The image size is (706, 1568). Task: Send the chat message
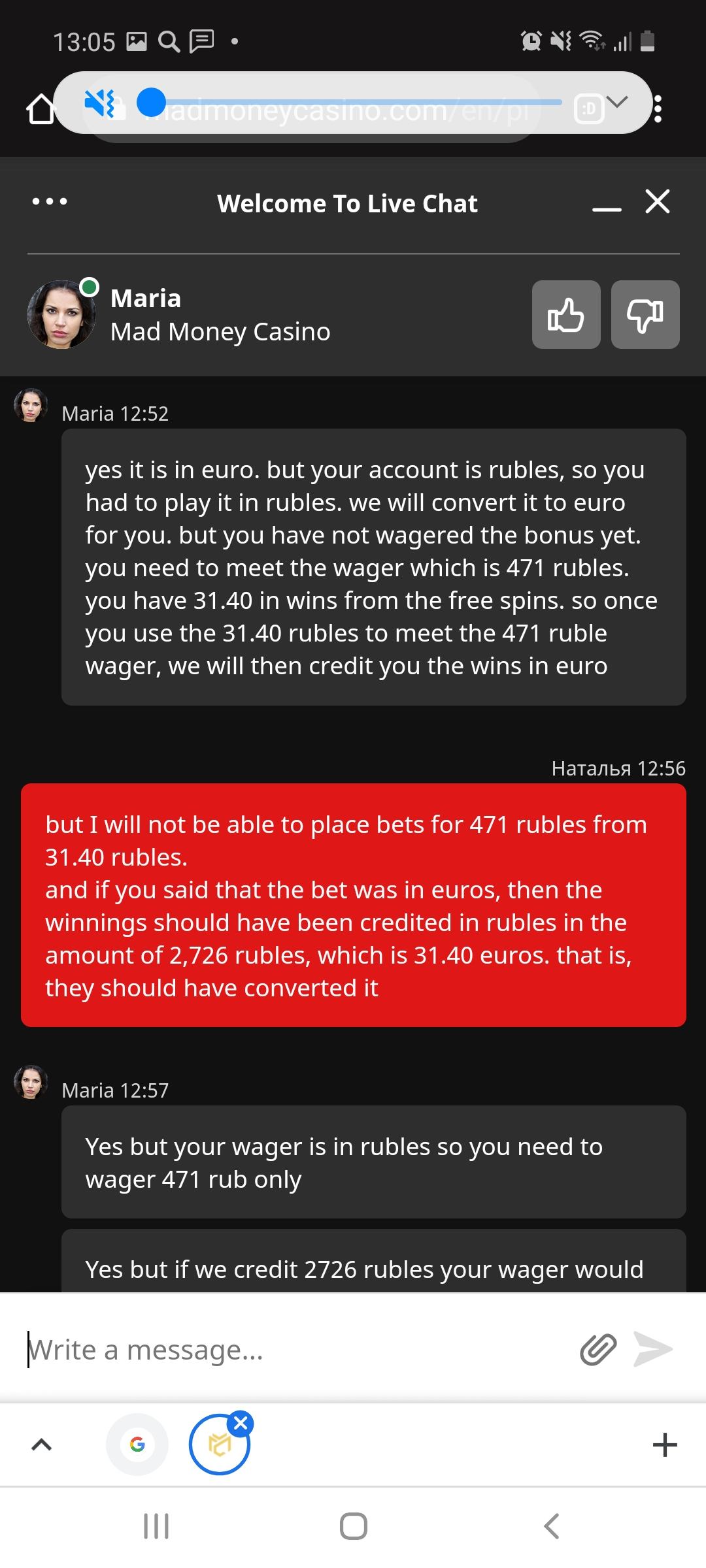(x=653, y=1349)
